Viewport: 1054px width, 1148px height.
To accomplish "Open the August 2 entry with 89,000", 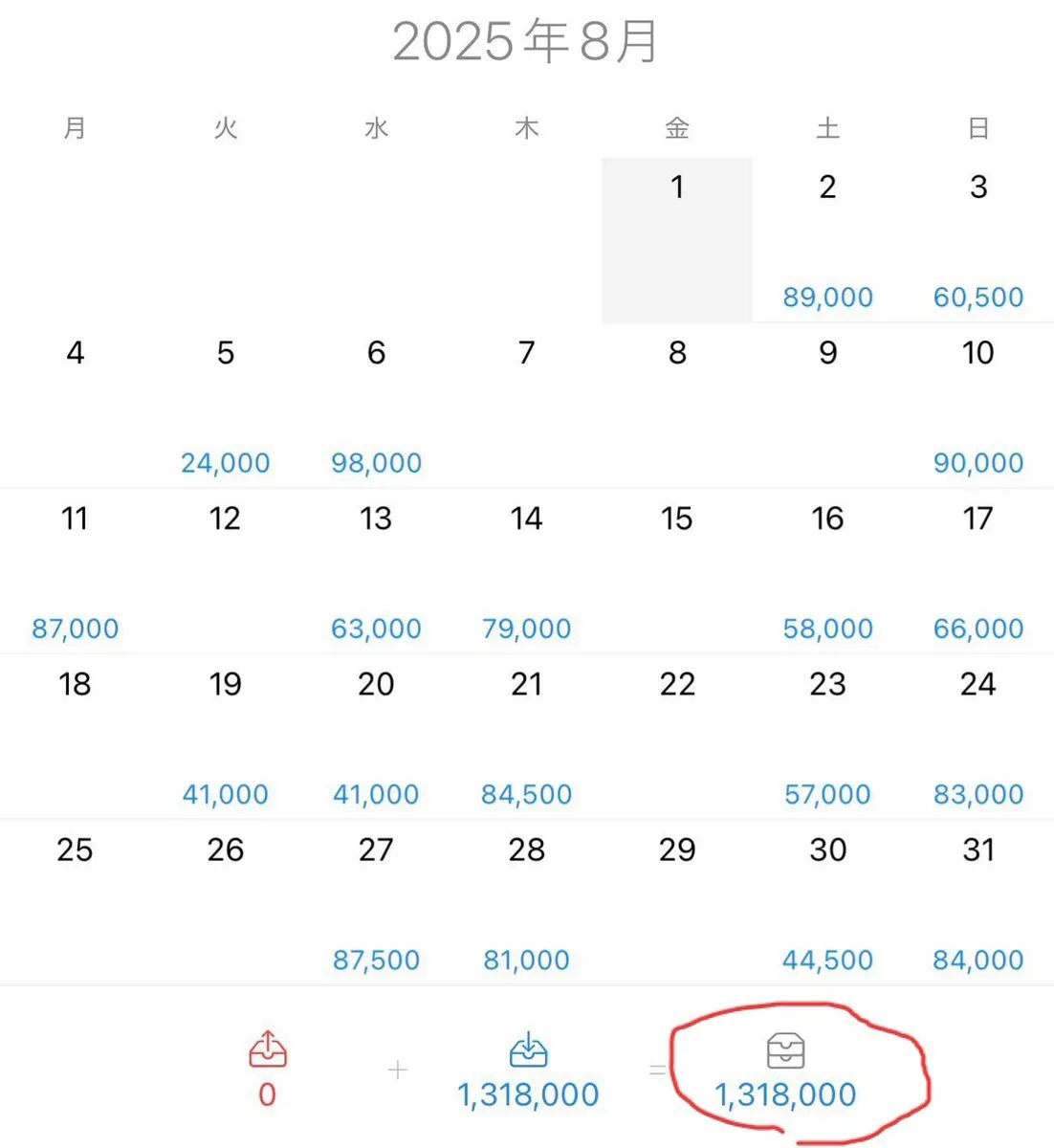I will (827, 239).
